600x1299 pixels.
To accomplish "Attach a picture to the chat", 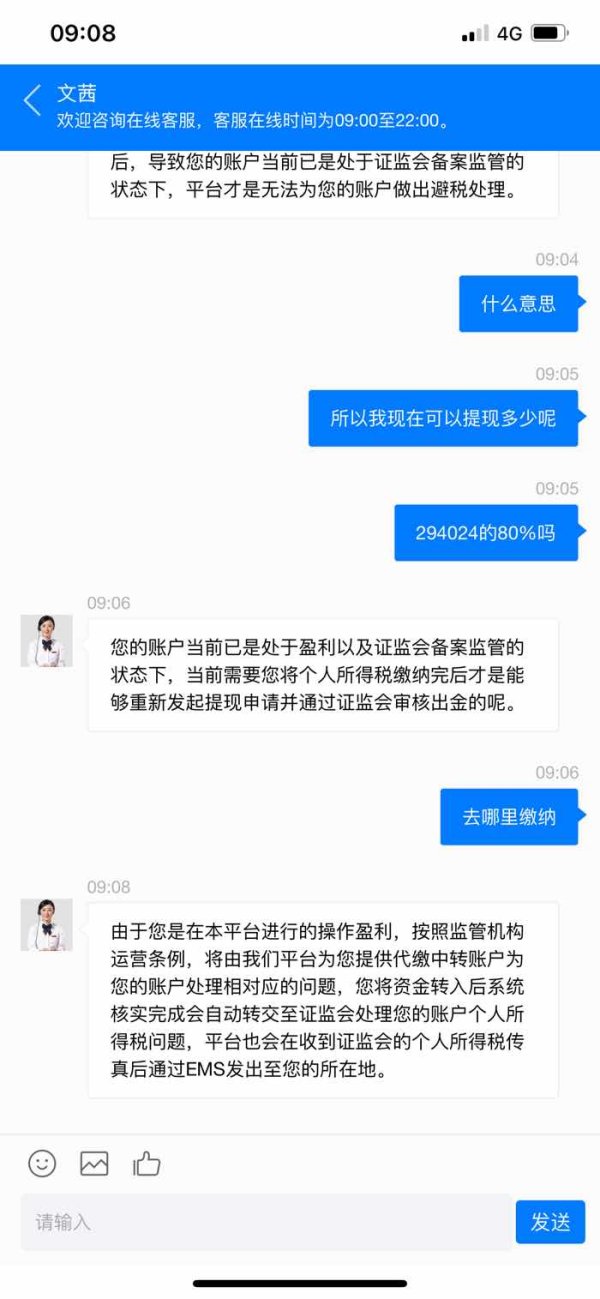I will point(94,1163).
